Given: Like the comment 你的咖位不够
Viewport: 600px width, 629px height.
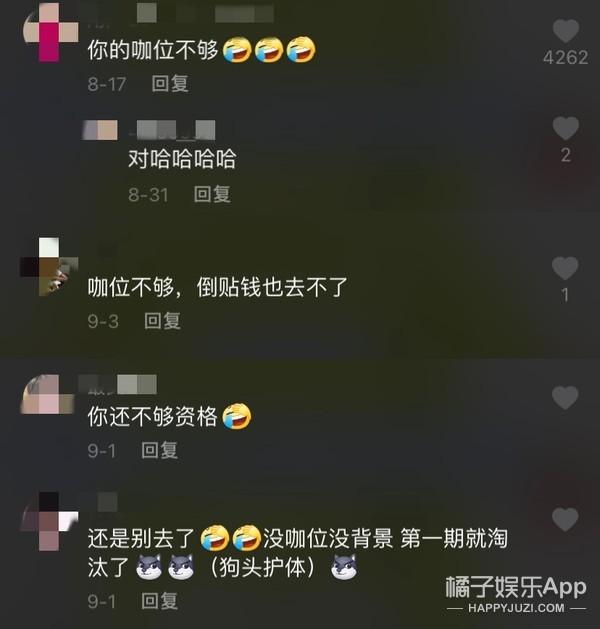Looking at the screenshot, I should click(565, 32).
